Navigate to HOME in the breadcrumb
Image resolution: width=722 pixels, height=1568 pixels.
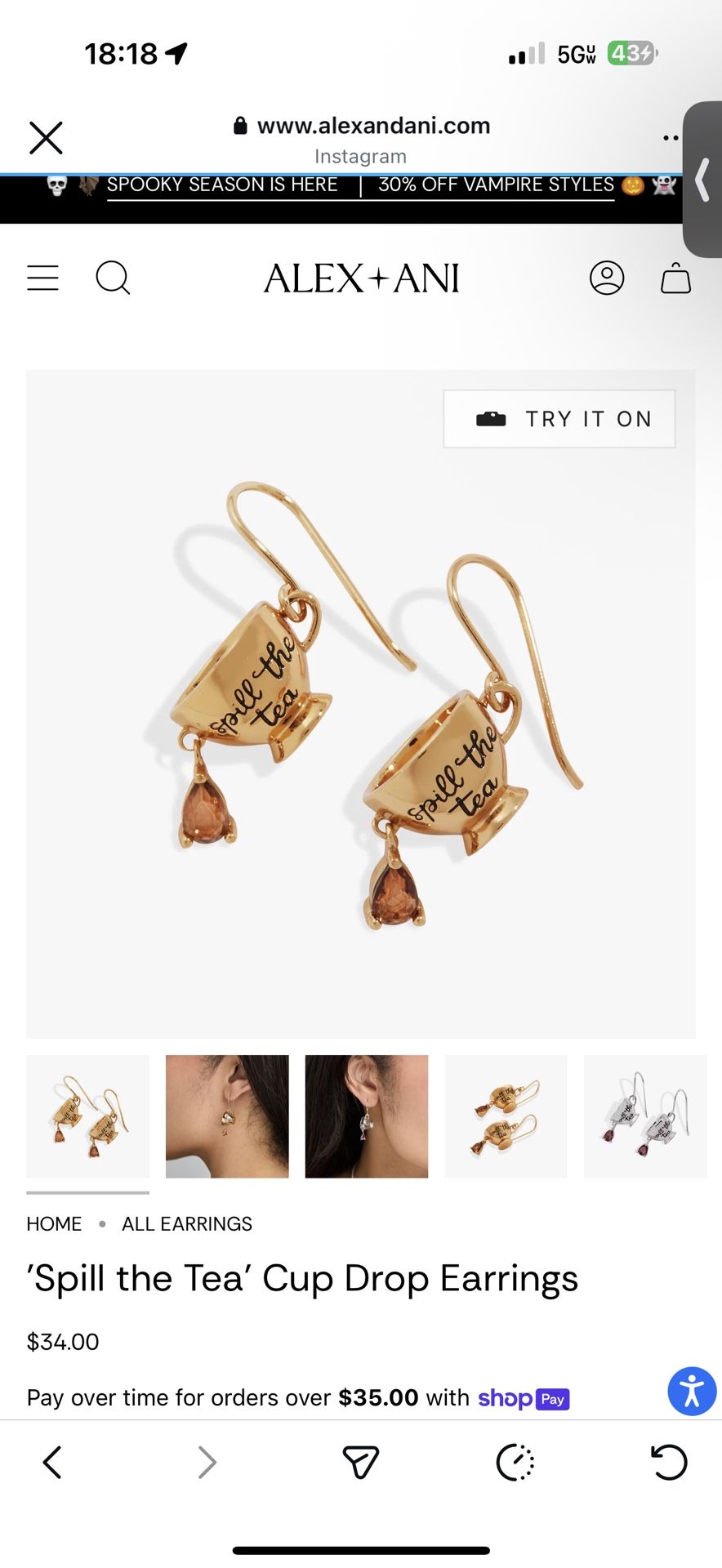coord(53,1223)
